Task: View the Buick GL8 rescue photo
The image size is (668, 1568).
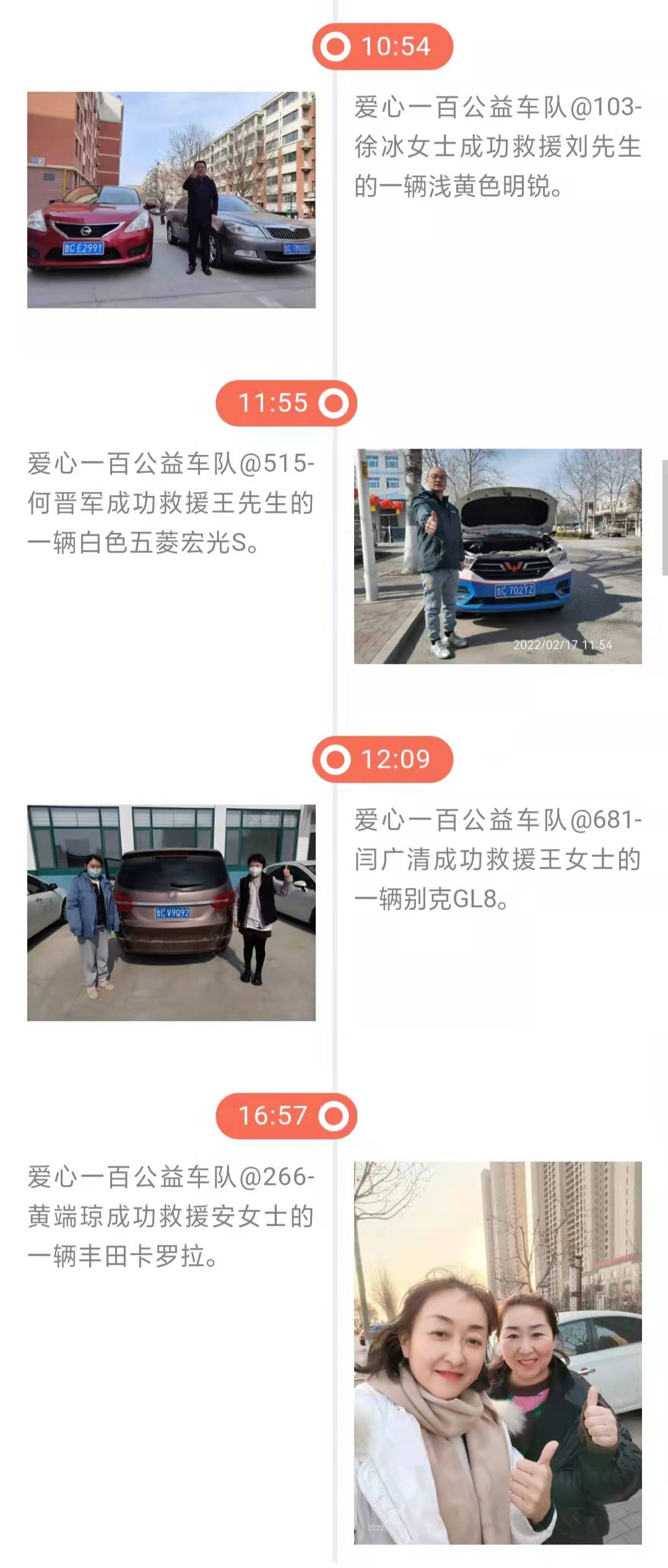Action: point(171,913)
